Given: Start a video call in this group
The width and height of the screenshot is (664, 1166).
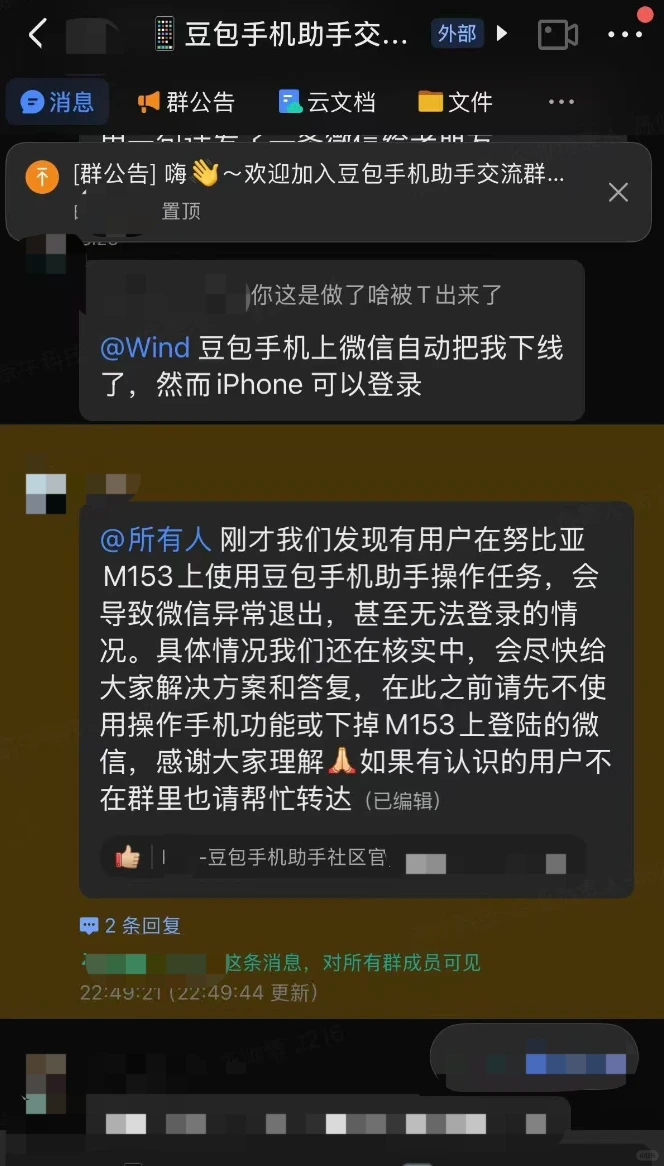Looking at the screenshot, I should tap(557, 35).
